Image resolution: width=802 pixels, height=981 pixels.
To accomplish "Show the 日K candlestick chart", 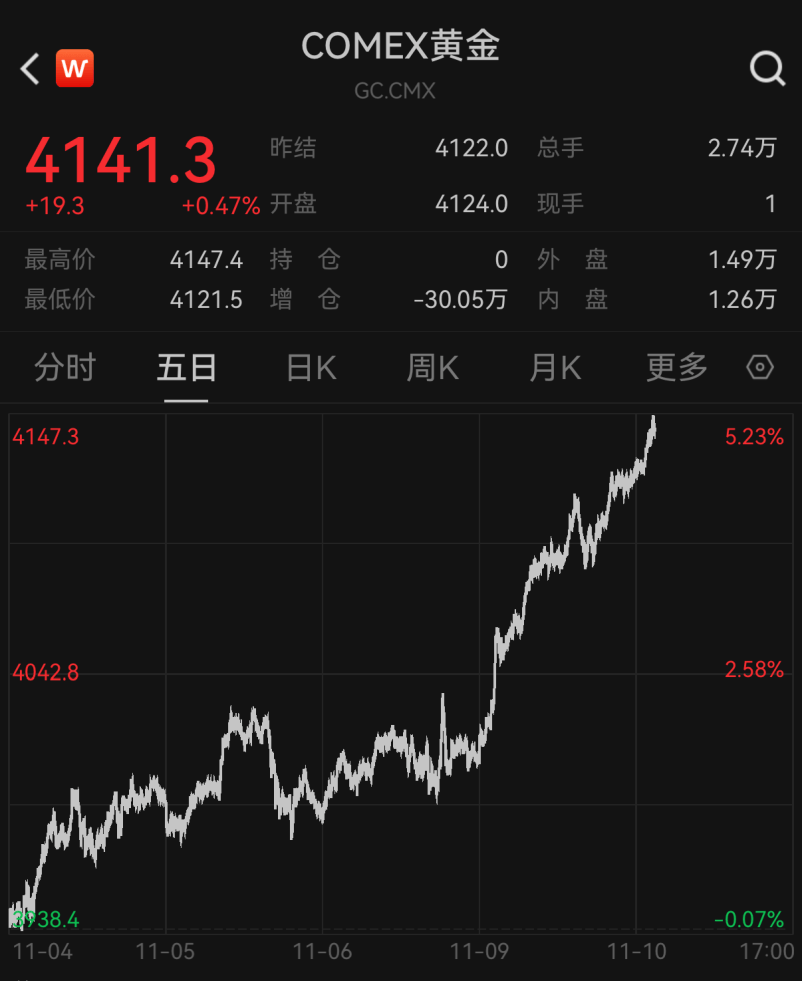I will pyautogui.click(x=311, y=368).
